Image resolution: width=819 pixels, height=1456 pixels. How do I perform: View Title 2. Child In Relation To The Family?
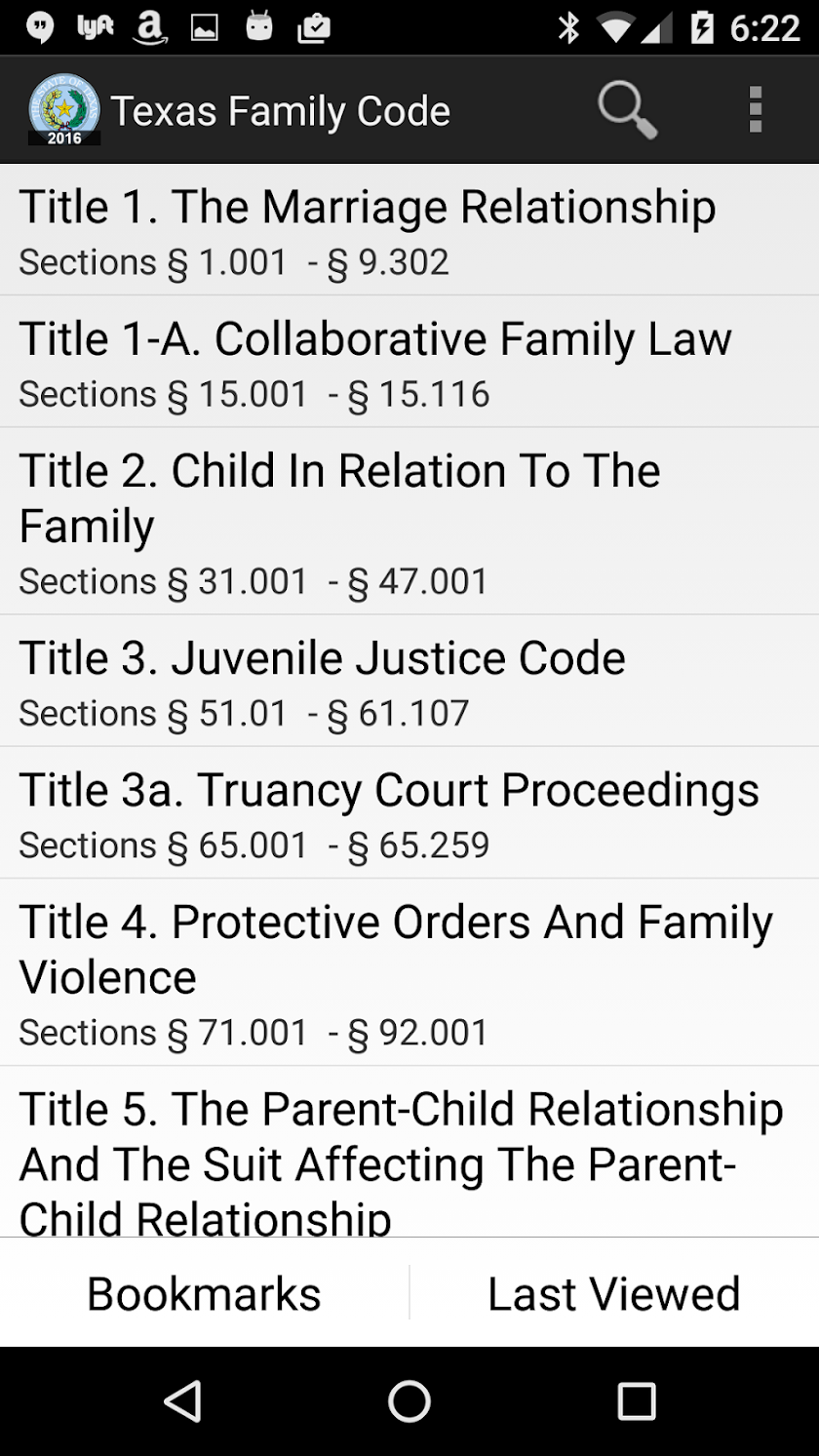point(409,523)
